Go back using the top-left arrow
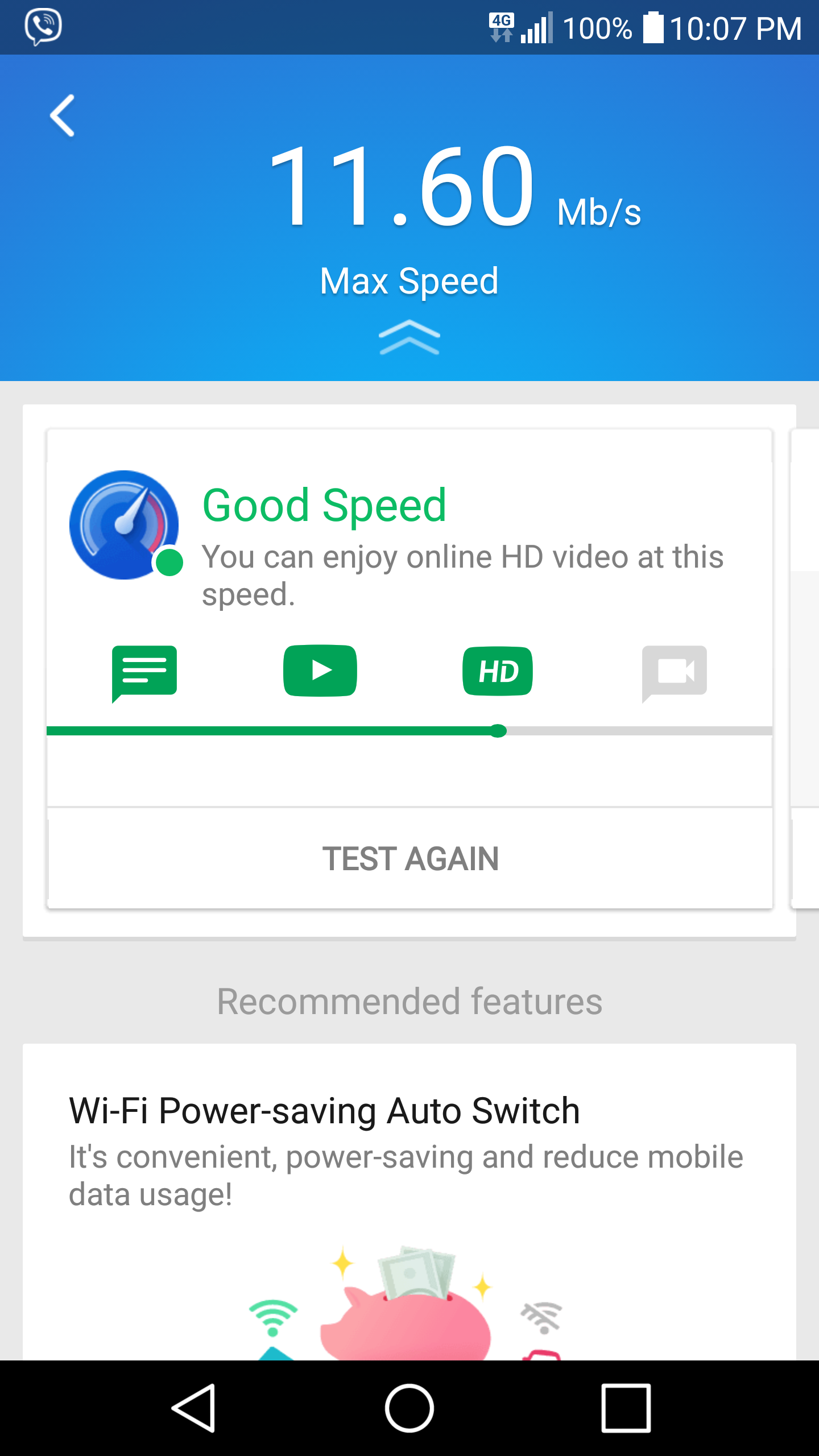This screenshot has width=819, height=1456. pos(63,115)
